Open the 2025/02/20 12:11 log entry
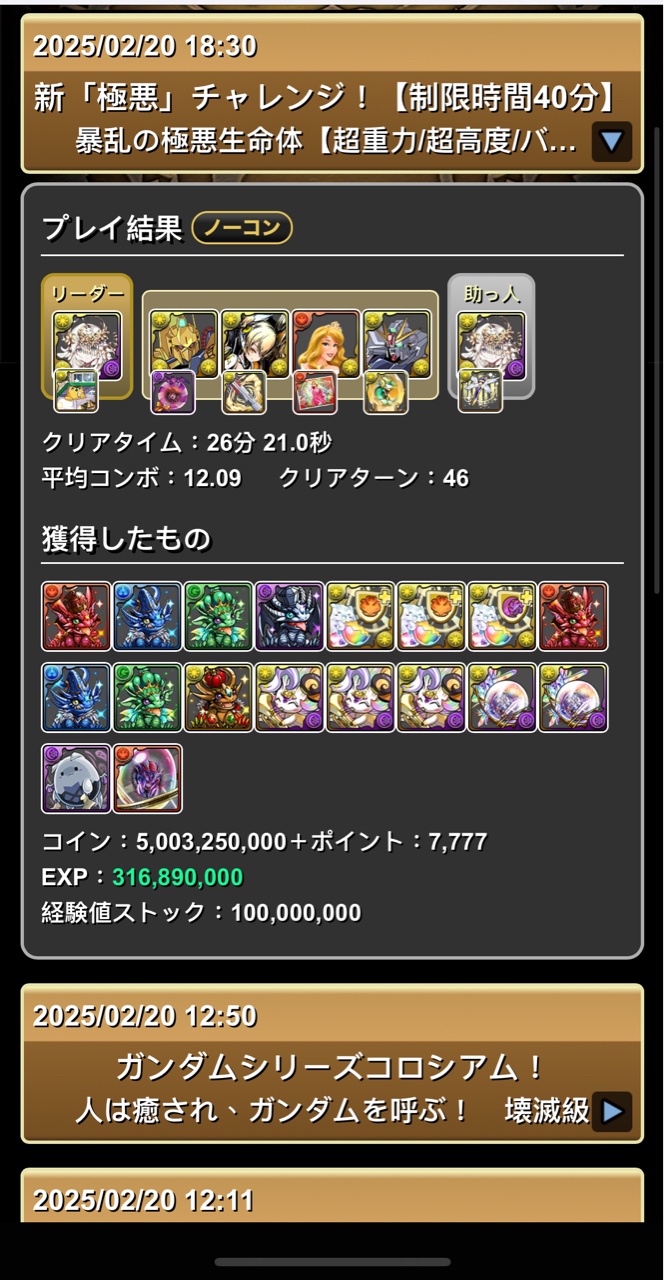Image resolution: width=664 pixels, height=1280 pixels. click(332, 1198)
